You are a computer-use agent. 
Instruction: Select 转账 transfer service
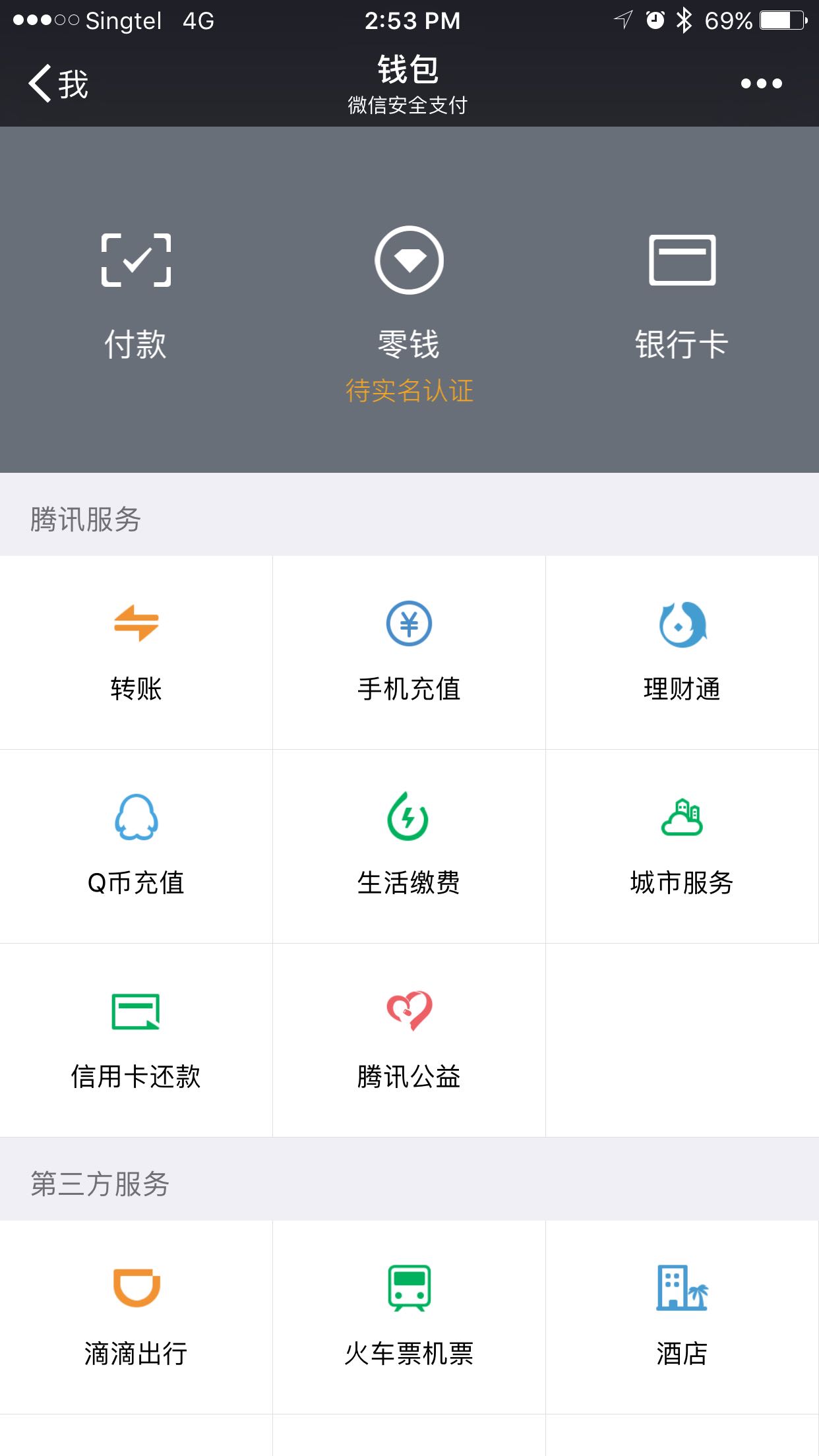(136, 652)
